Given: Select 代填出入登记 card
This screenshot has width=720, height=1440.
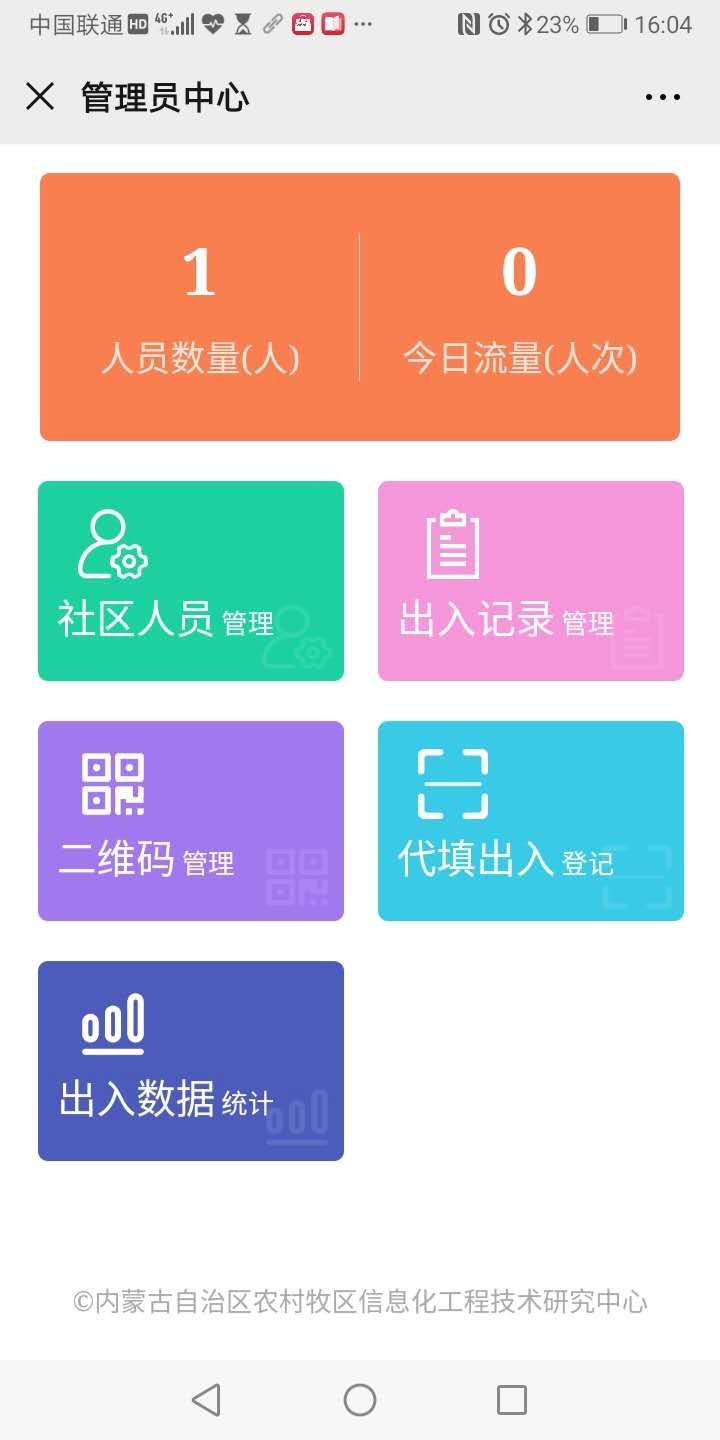Looking at the screenshot, I should point(531,821).
